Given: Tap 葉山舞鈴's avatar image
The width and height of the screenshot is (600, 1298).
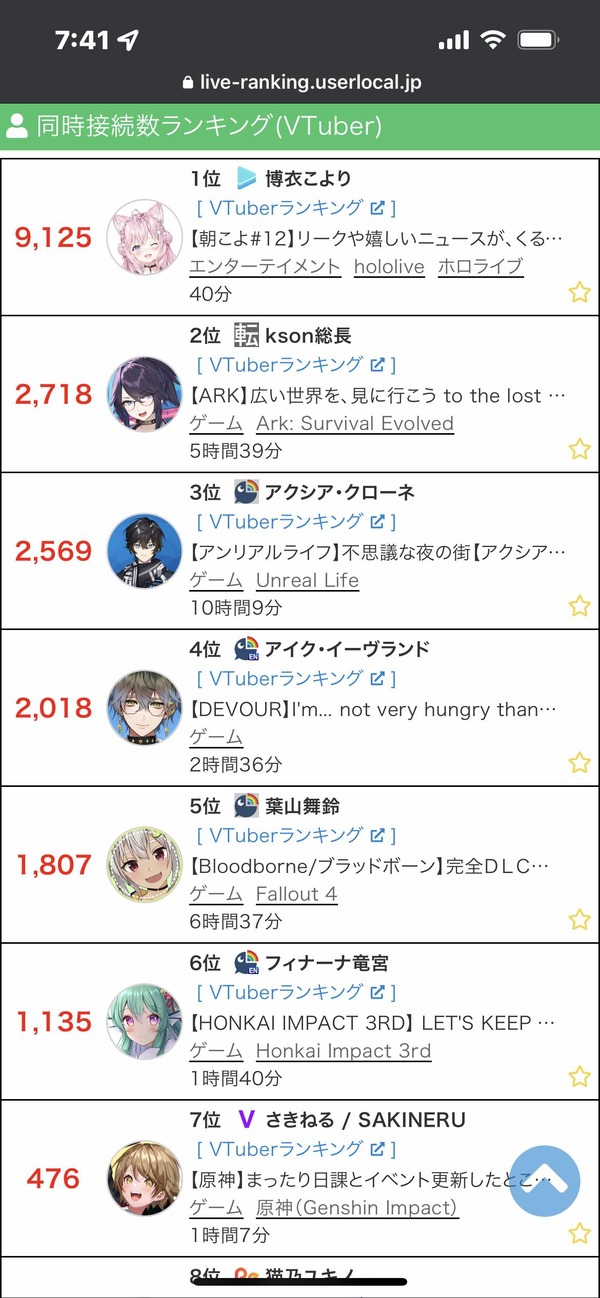Looking at the screenshot, I should click(145, 865).
